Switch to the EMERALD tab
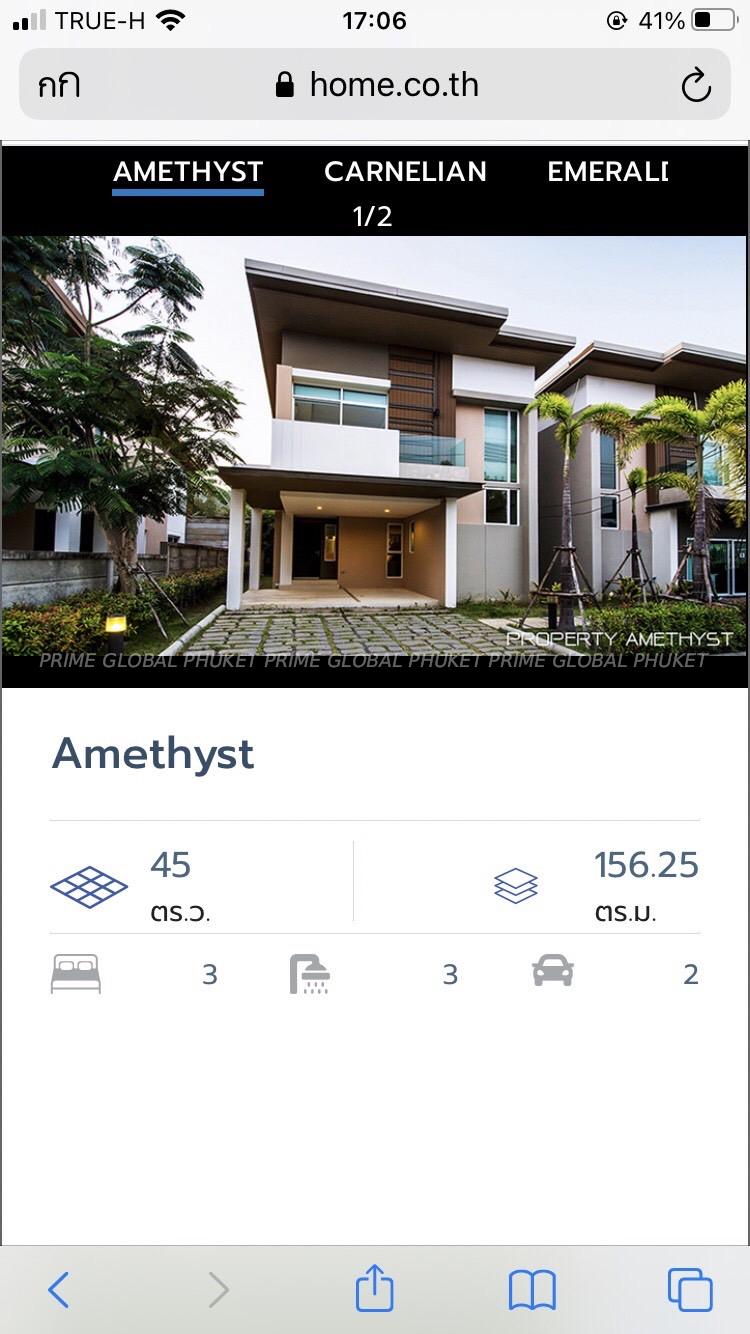Image resolution: width=750 pixels, height=1334 pixels. click(x=607, y=172)
